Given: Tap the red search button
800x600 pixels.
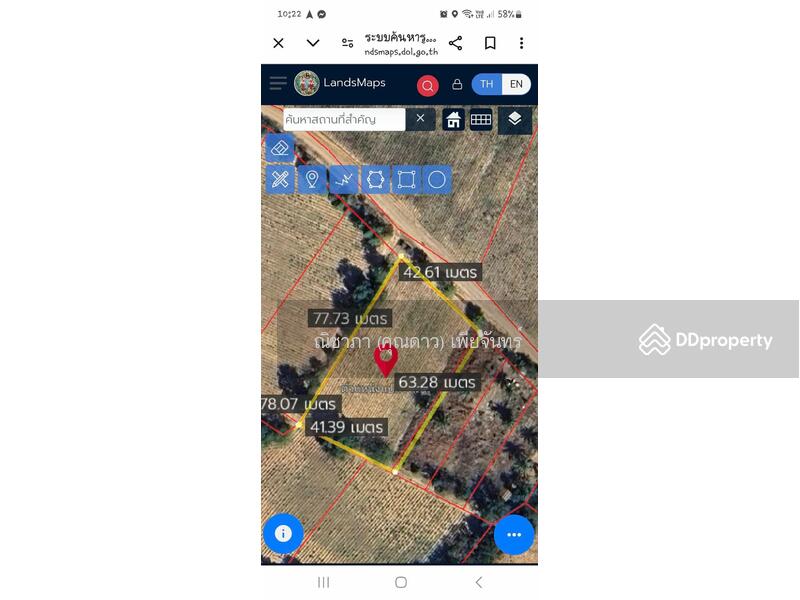Looking at the screenshot, I should click(x=427, y=85).
